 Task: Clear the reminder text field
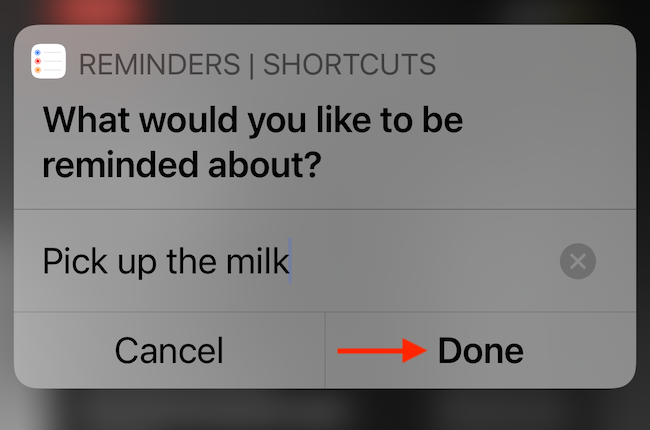[577, 262]
